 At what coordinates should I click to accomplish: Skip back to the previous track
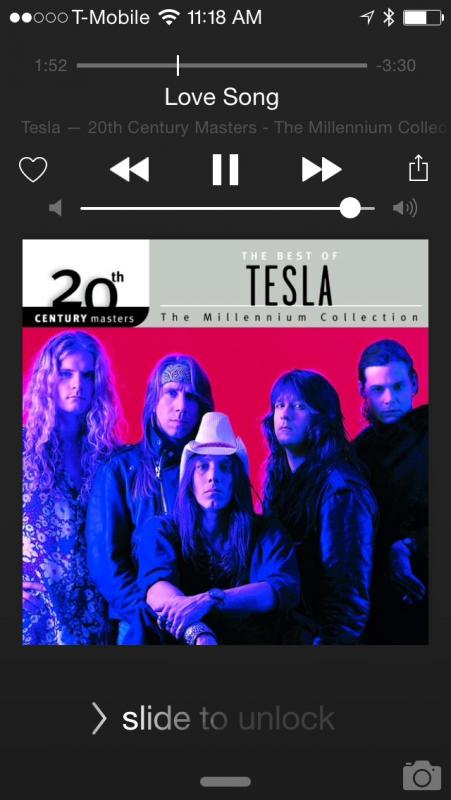130,169
